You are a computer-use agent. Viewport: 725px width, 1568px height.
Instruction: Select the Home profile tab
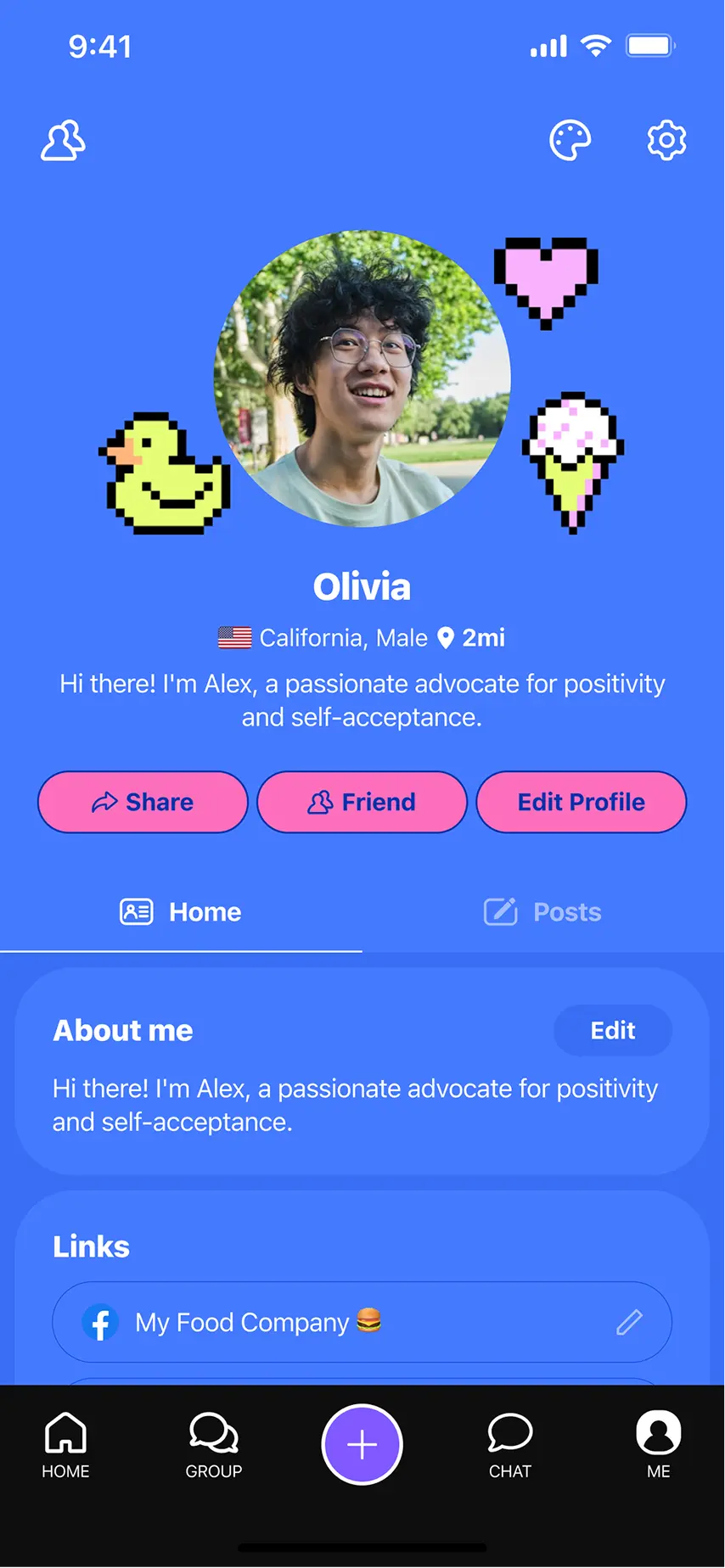point(181,912)
